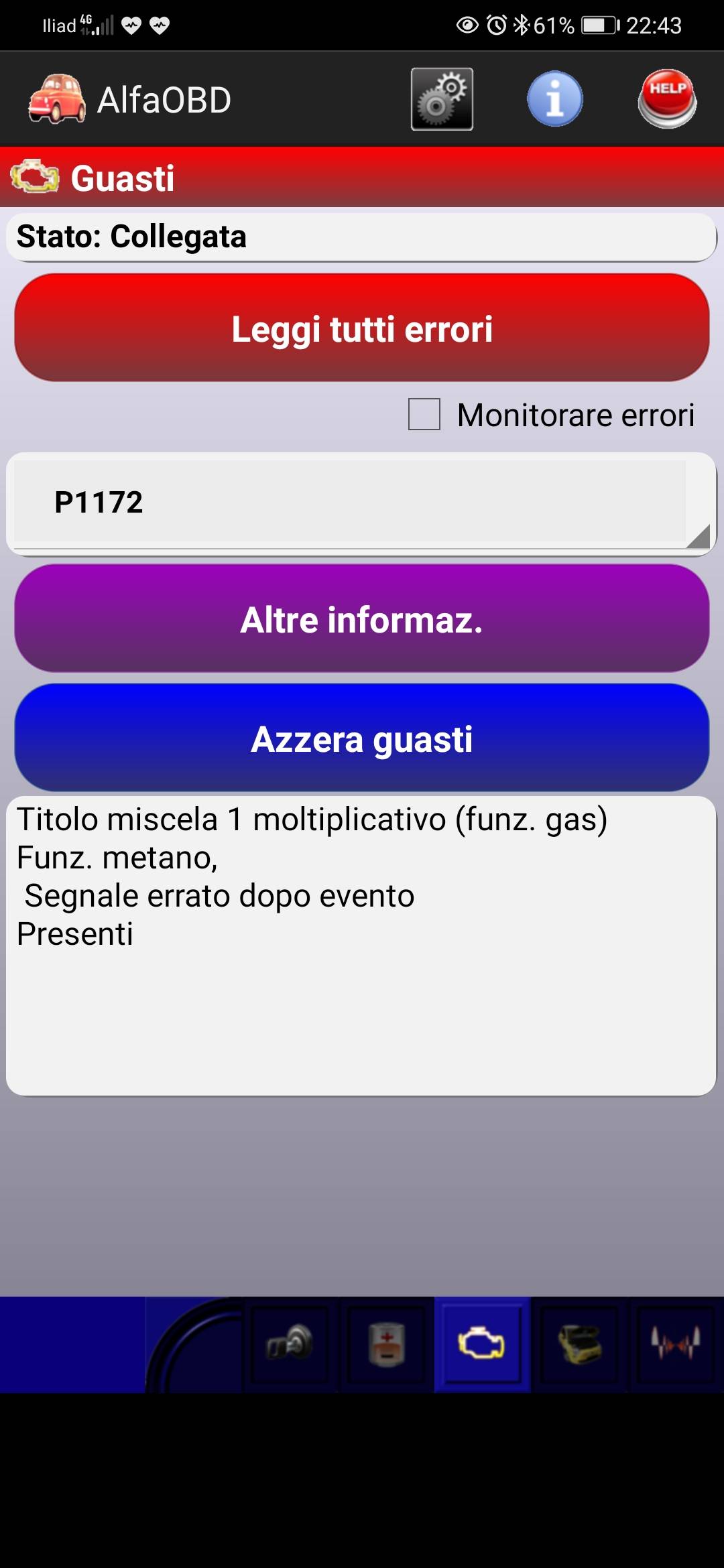Tap the red HELP button
Screen dimensions: 724x1568
(x=667, y=99)
